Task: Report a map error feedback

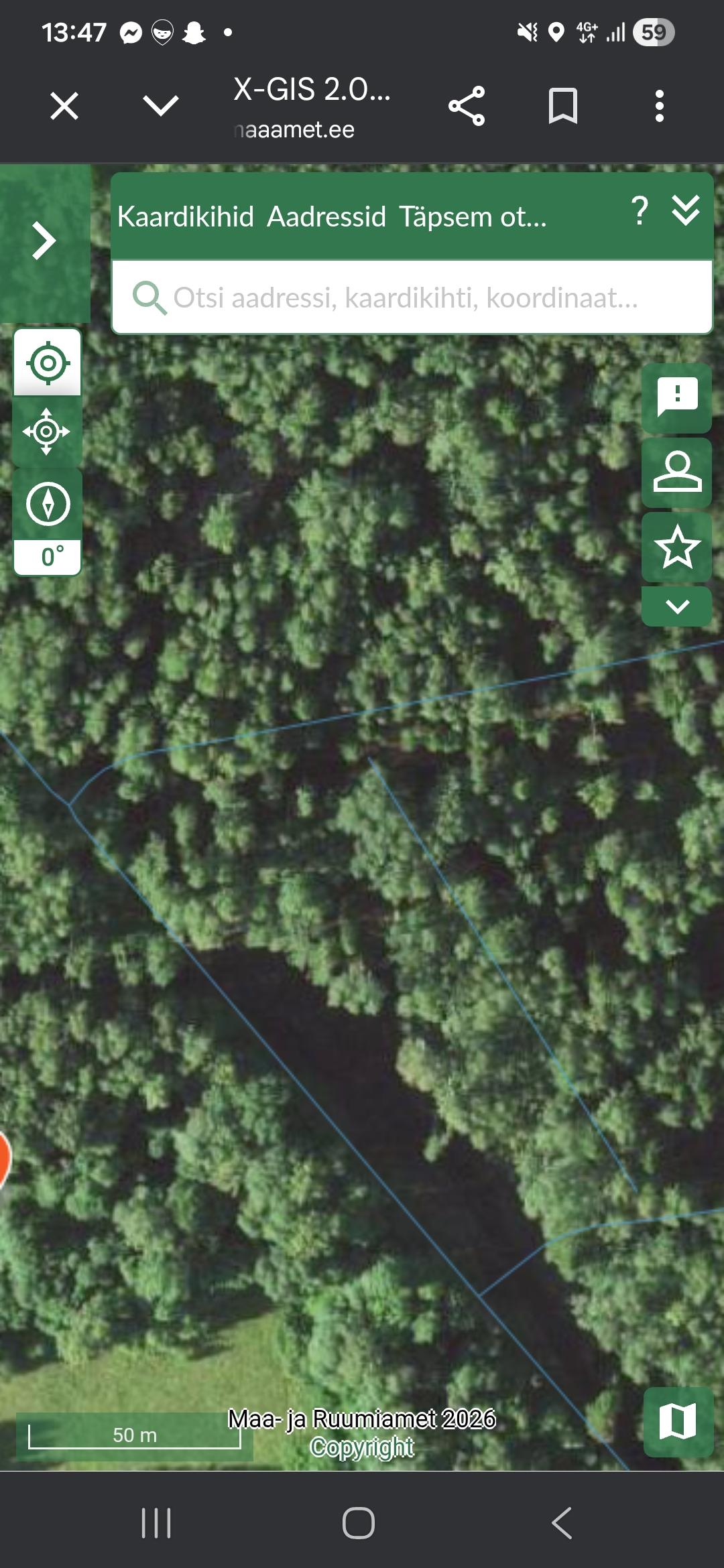Action: point(677,398)
